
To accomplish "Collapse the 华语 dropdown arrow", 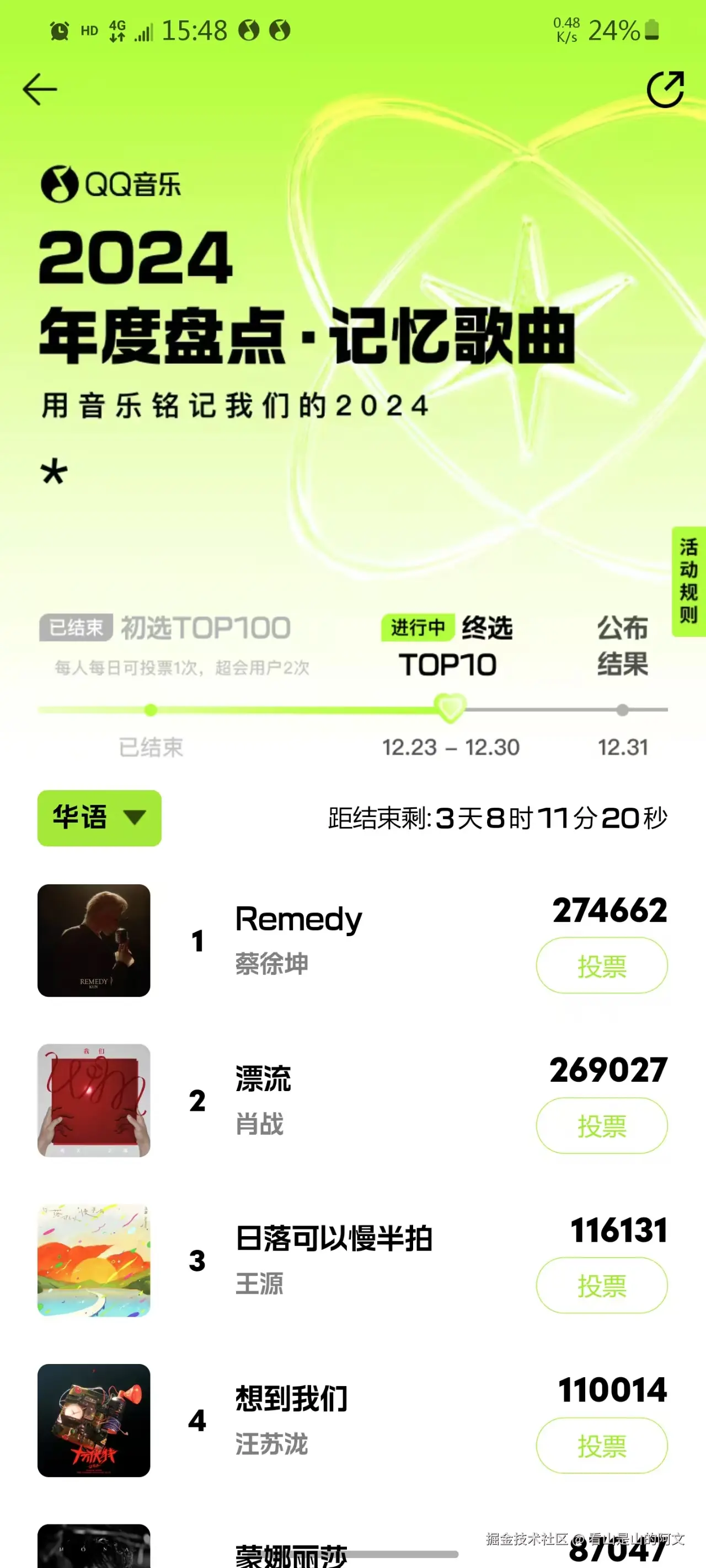I will (135, 819).
